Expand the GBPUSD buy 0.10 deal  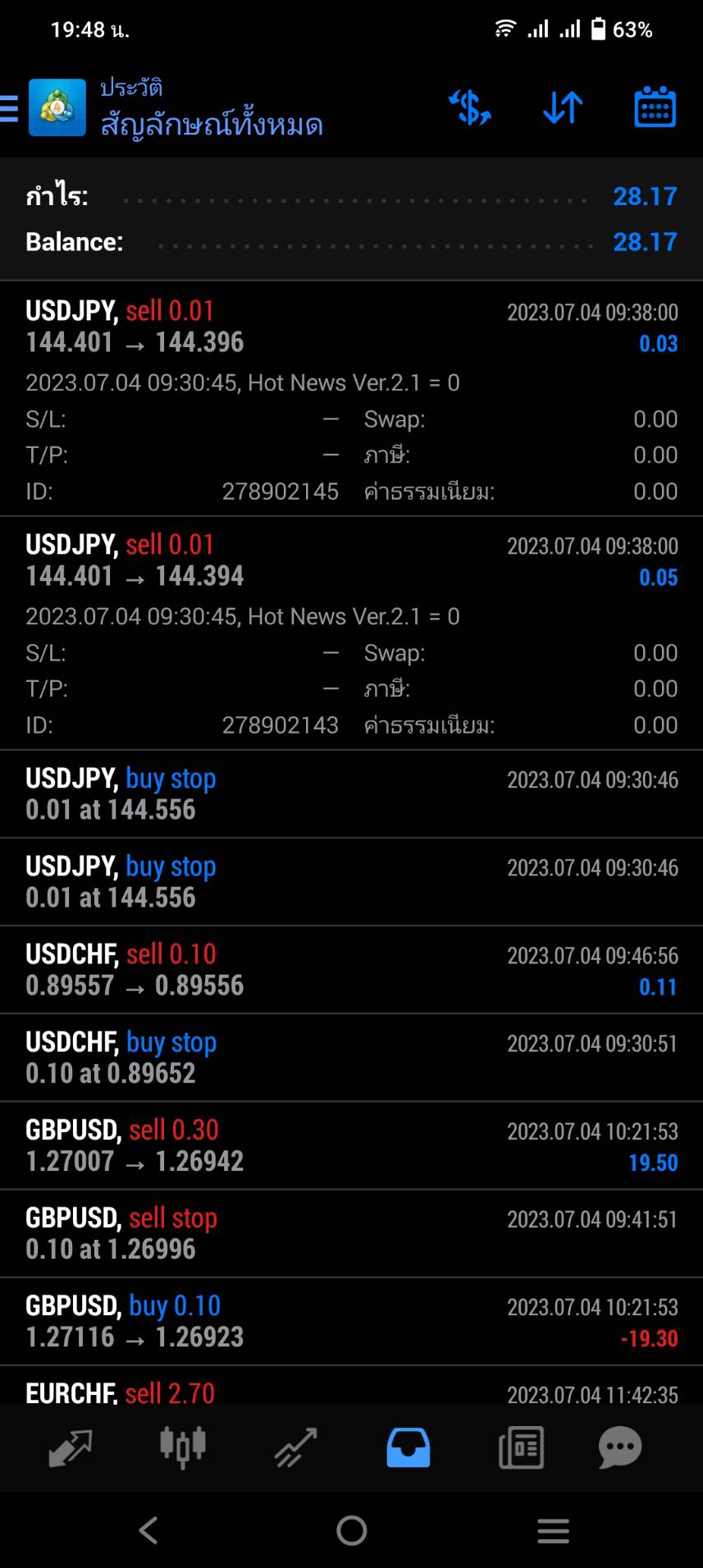pyautogui.click(x=351, y=1321)
